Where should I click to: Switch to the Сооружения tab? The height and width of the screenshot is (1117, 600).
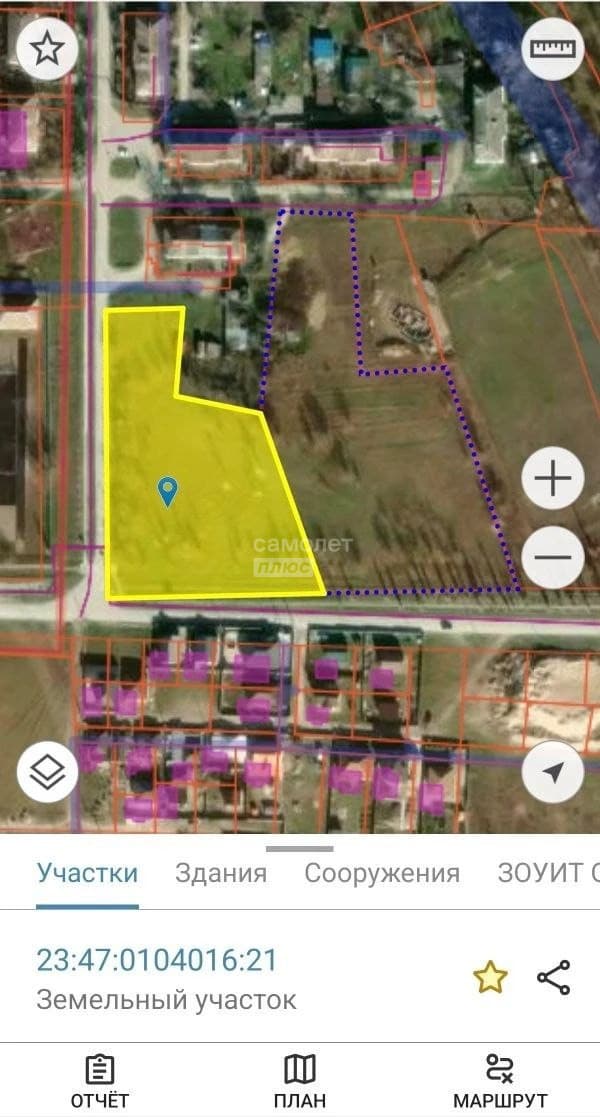tap(382, 873)
